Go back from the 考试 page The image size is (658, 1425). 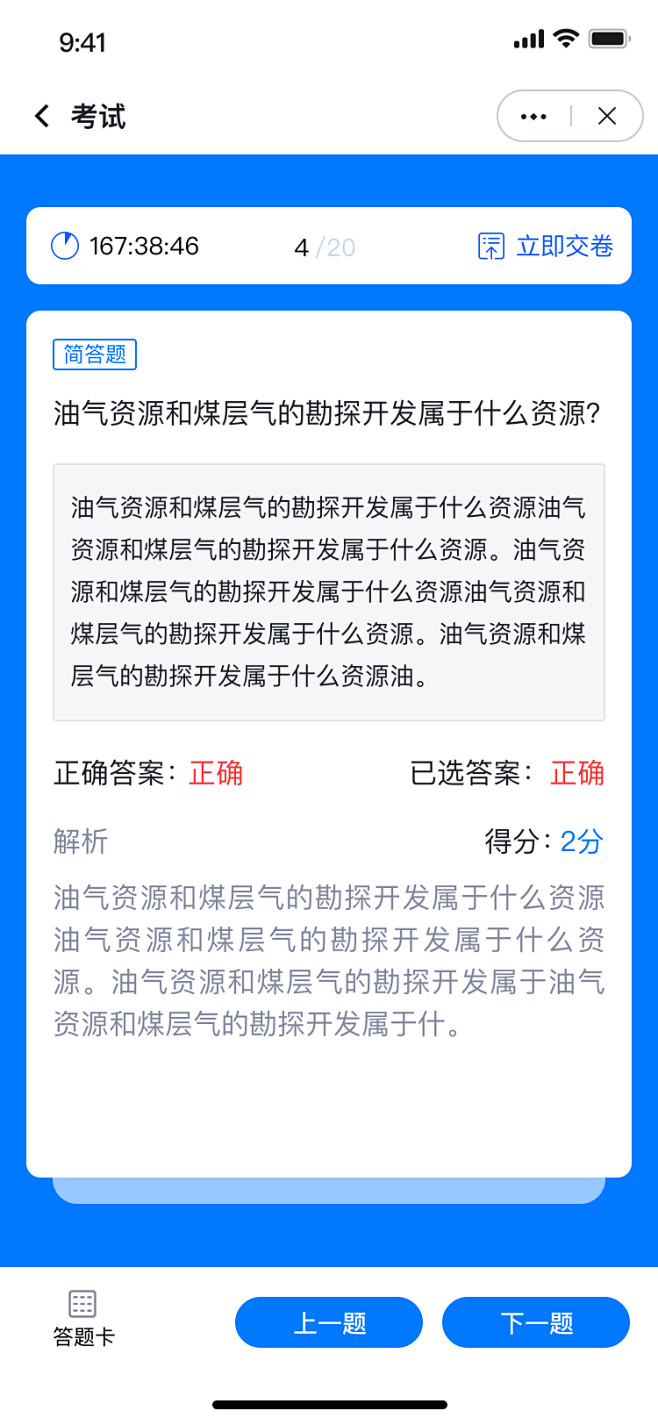click(42, 116)
